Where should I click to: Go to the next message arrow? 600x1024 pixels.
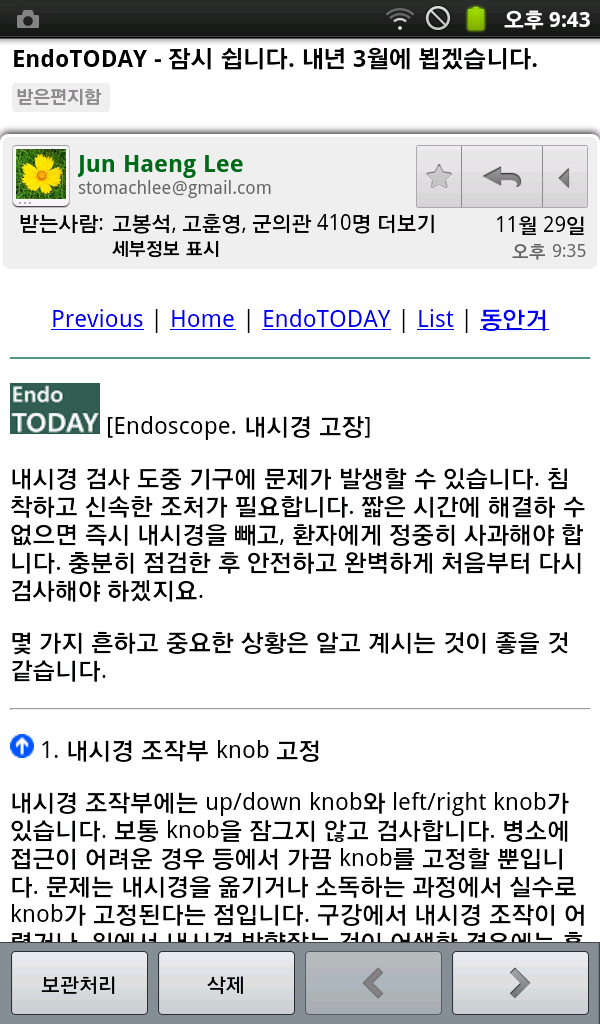point(520,984)
